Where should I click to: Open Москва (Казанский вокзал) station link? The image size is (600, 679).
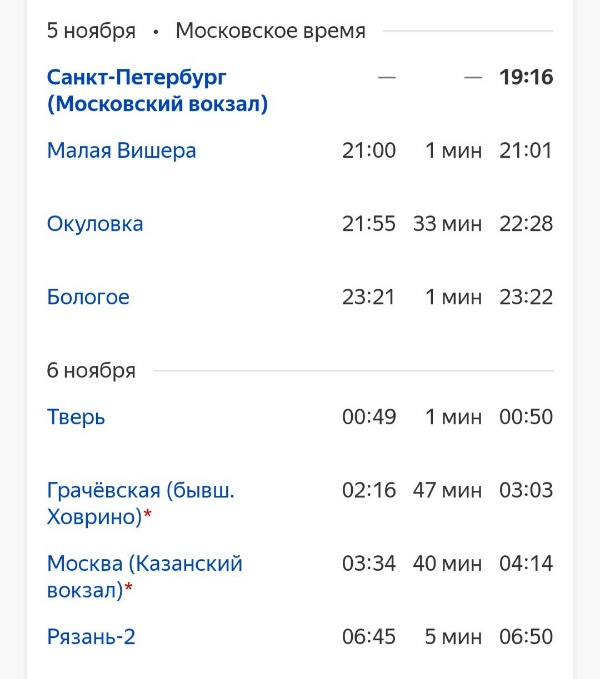(x=144, y=576)
